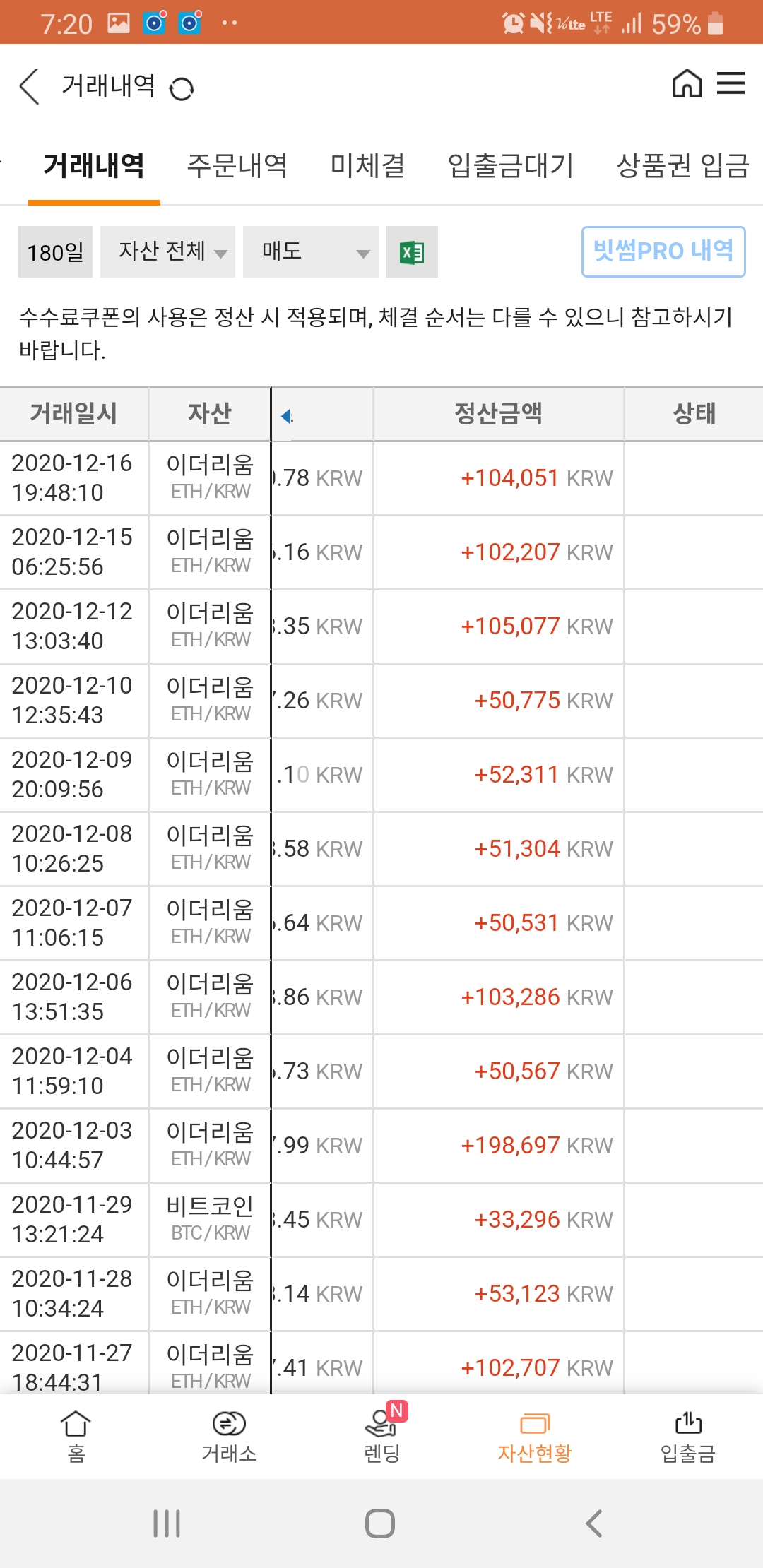The image size is (763, 1568).
Task: Export history with the Excel icon
Action: click(x=412, y=252)
